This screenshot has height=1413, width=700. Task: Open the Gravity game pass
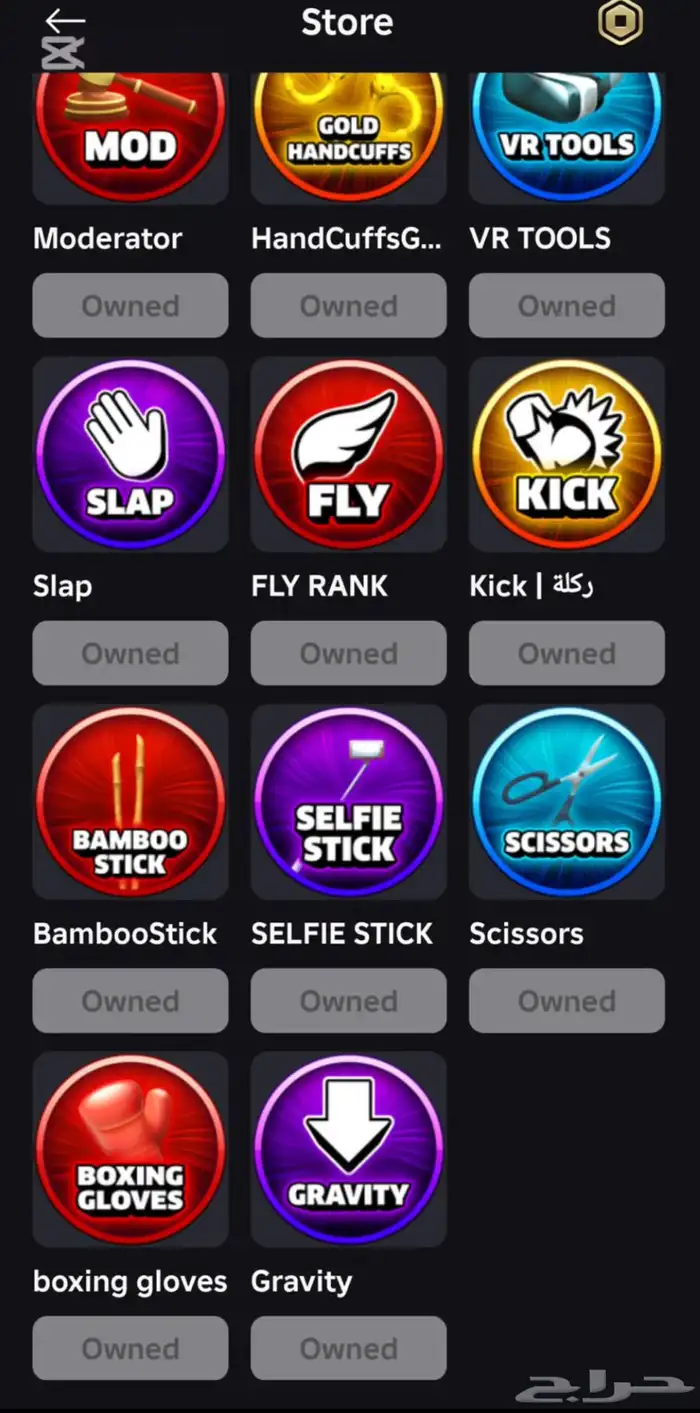click(x=348, y=1149)
